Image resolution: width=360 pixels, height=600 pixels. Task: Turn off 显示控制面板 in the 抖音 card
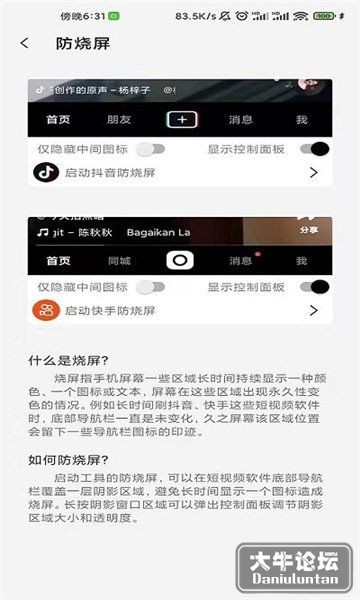coord(314,149)
